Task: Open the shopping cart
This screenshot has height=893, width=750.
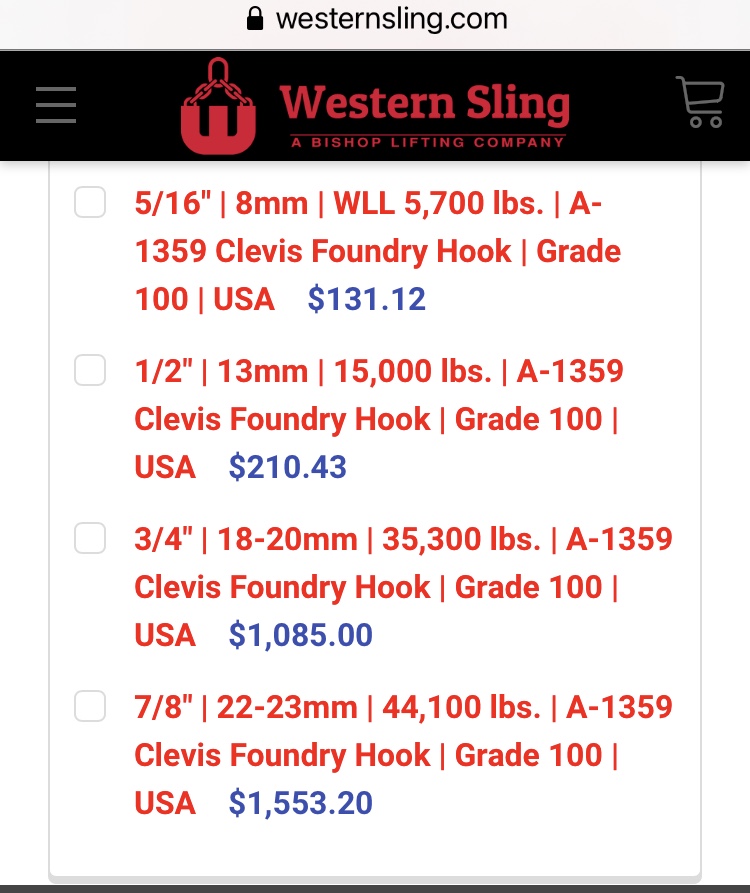Action: coord(700,102)
